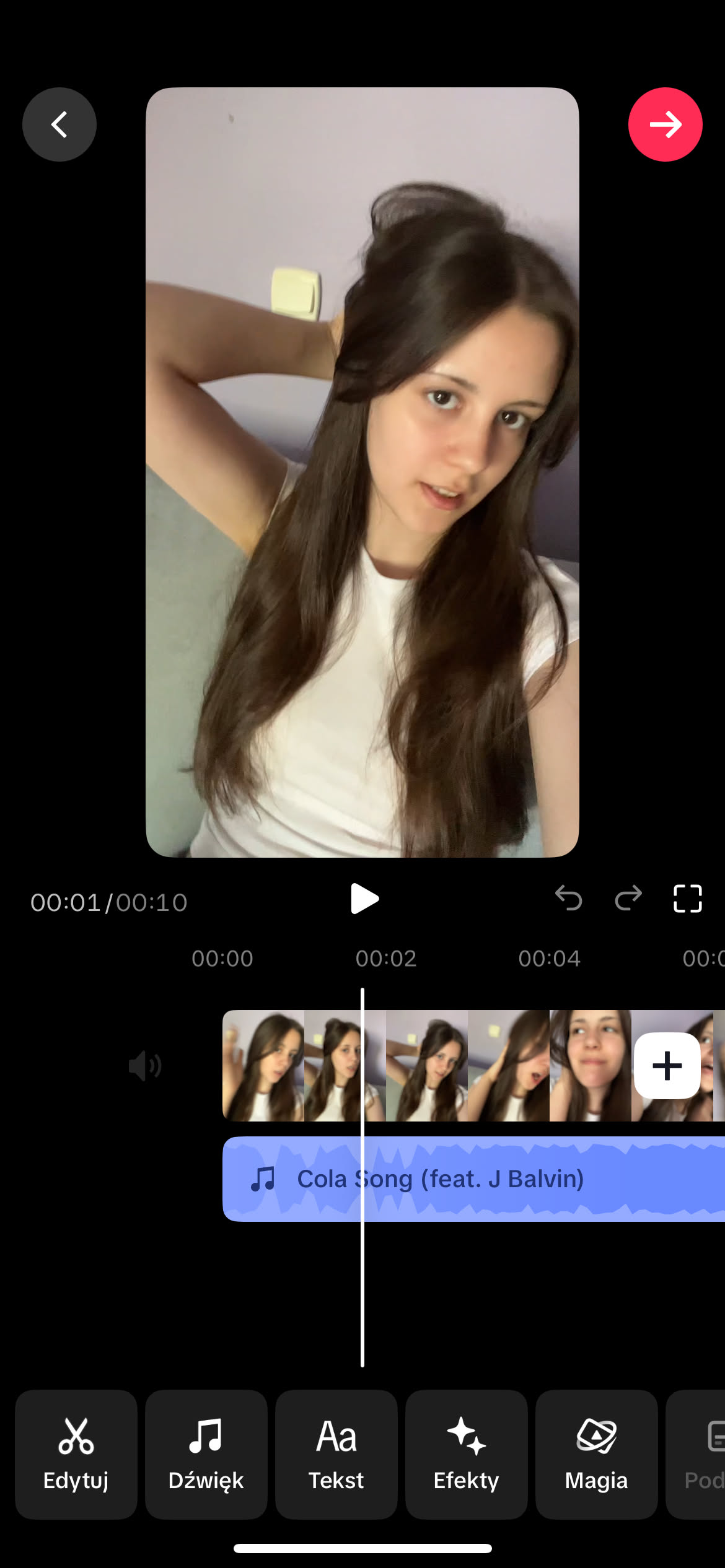Go back using the left arrow
The width and height of the screenshot is (725, 1568).
point(59,124)
